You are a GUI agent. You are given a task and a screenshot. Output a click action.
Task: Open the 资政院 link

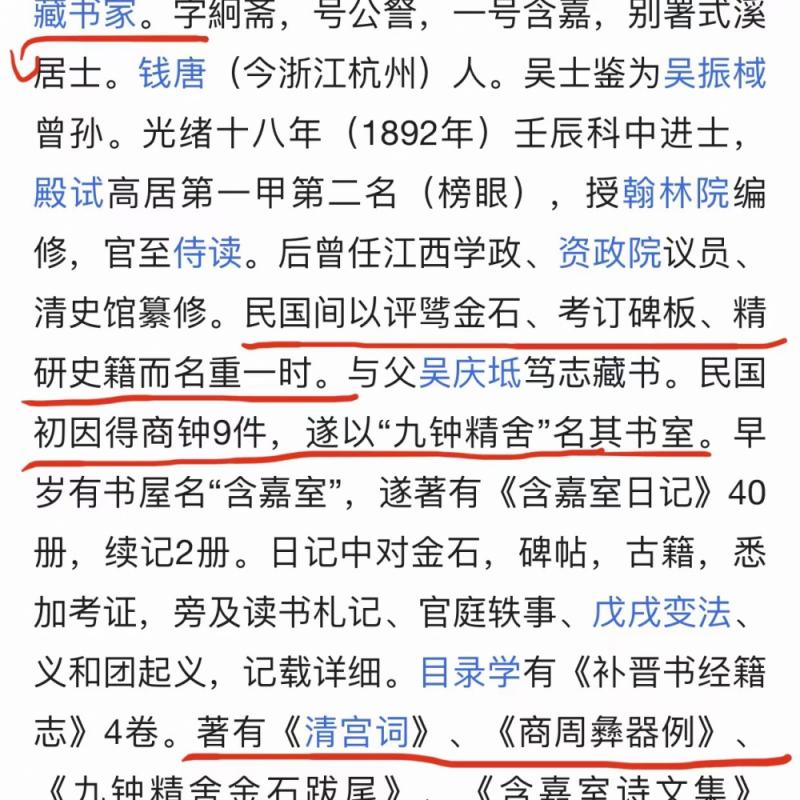point(610,253)
